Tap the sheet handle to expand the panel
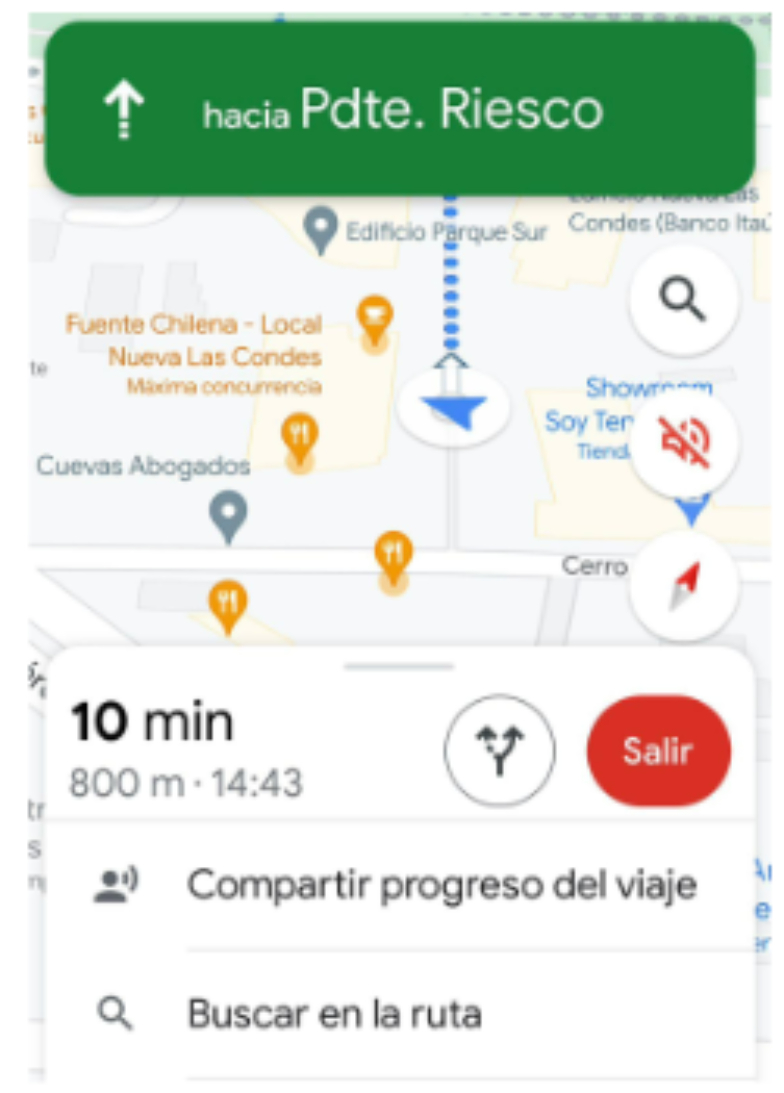The height and width of the screenshot is (1093, 784). [x=399, y=666]
